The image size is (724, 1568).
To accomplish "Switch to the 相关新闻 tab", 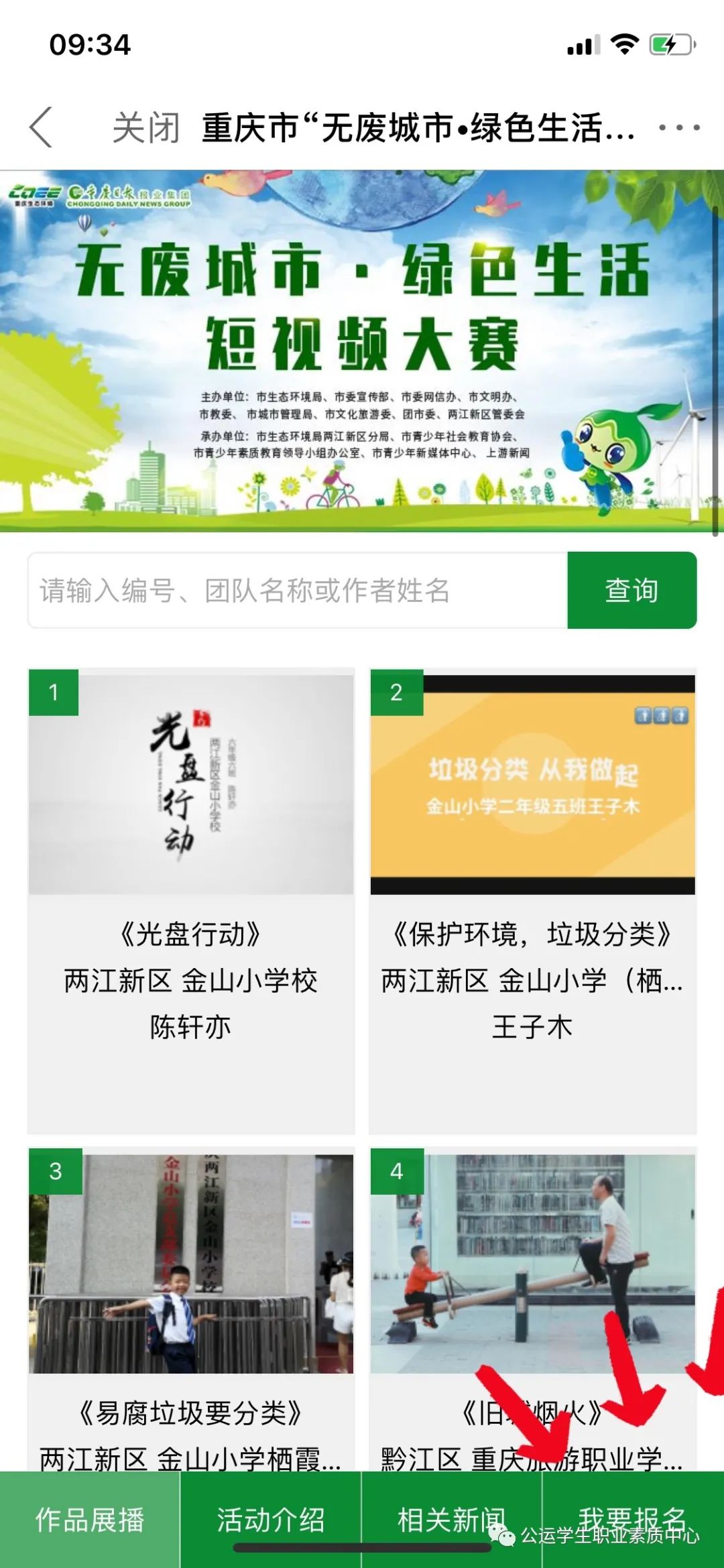I will pyautogui.click(x=451, y=1519).
